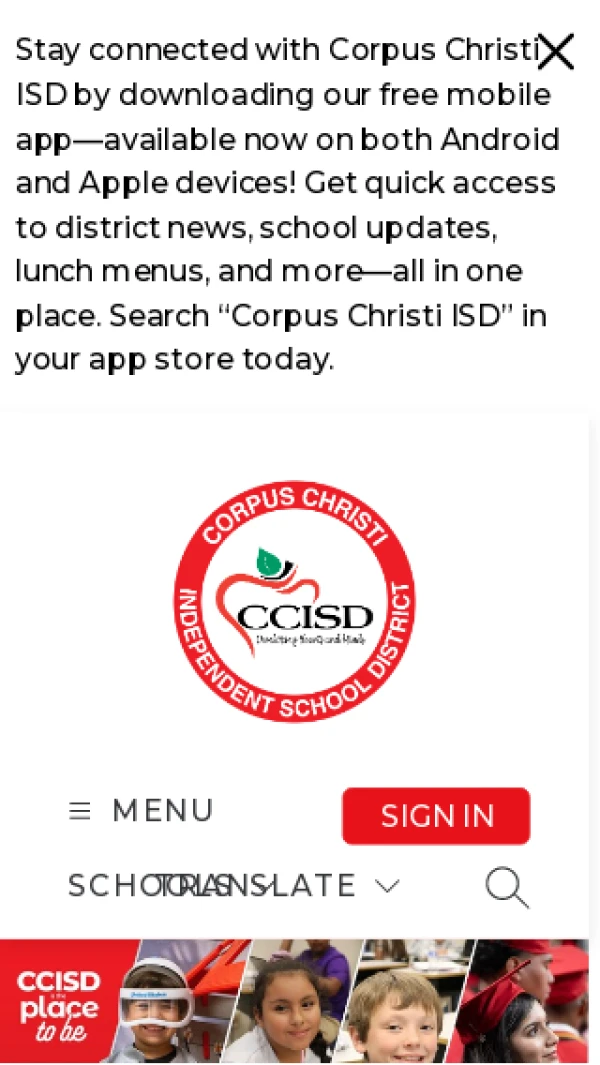Open the hamburger Menu

coord(141,811)
